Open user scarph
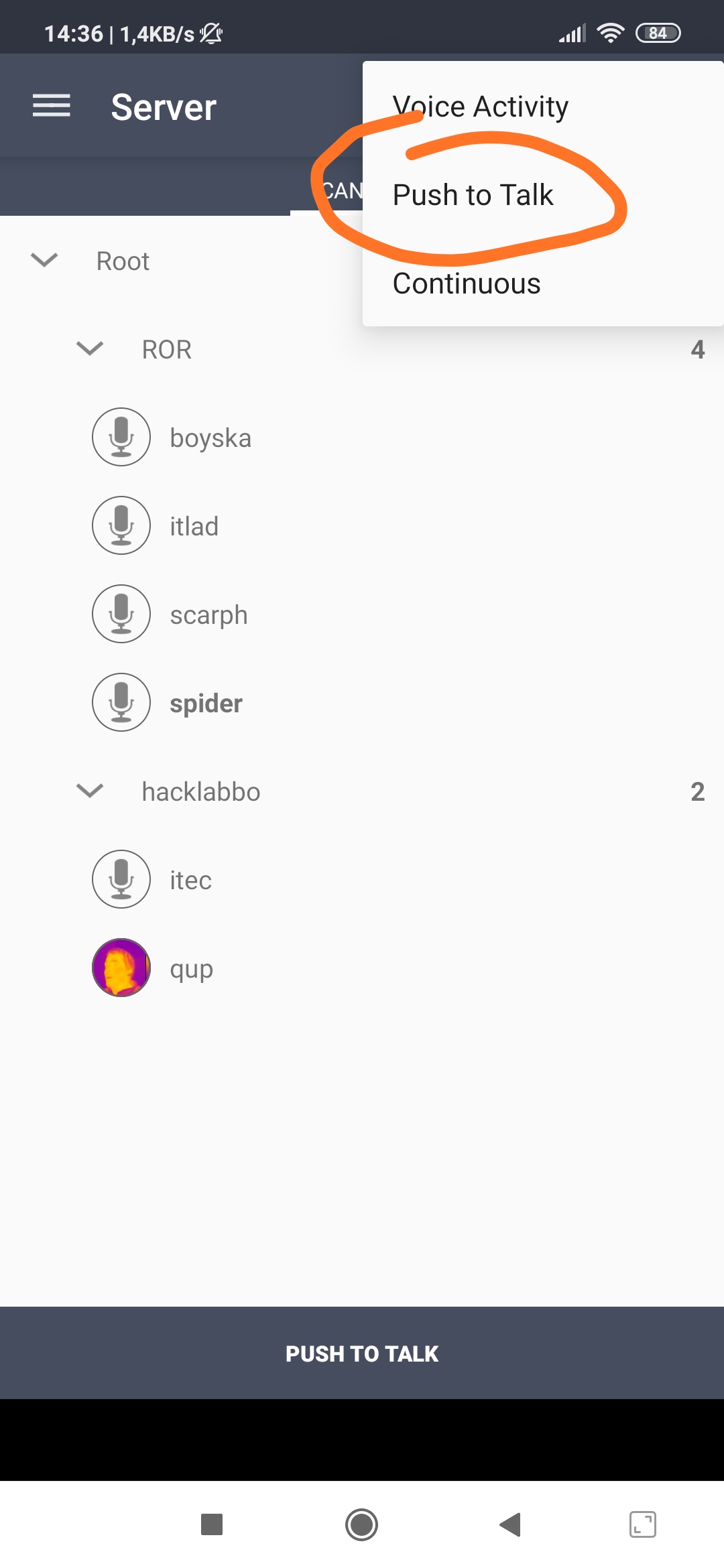The height and width of the screenshot is (1568, 724). tap(362, 614)
